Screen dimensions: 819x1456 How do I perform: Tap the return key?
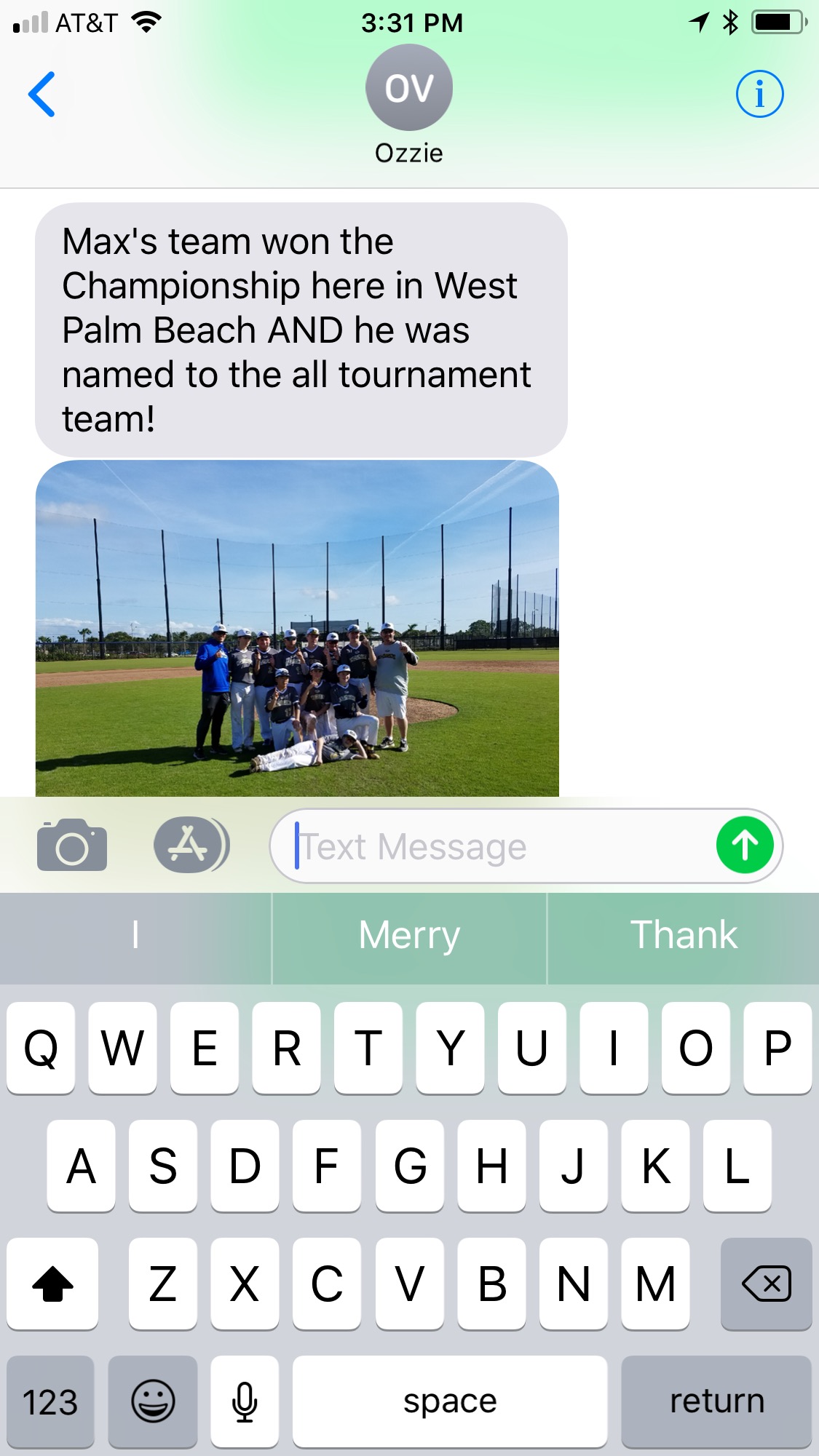716,1401
